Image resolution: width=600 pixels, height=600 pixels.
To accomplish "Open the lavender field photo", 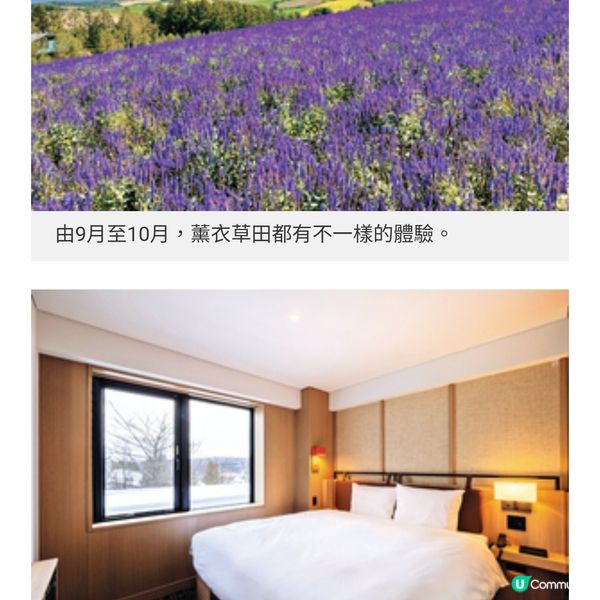I will click(300, 105).
